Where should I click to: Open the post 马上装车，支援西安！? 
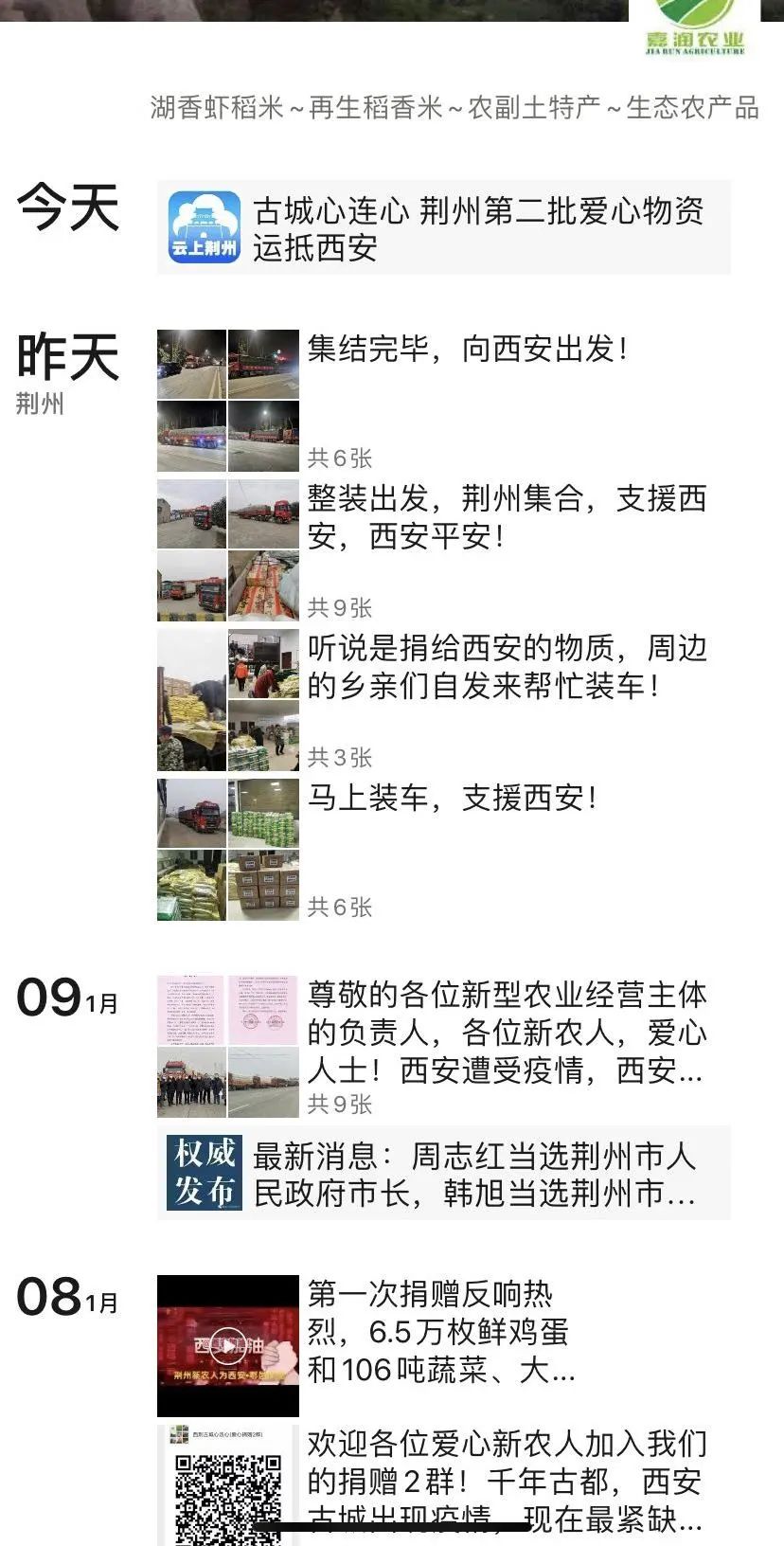(x=452, y=799)
